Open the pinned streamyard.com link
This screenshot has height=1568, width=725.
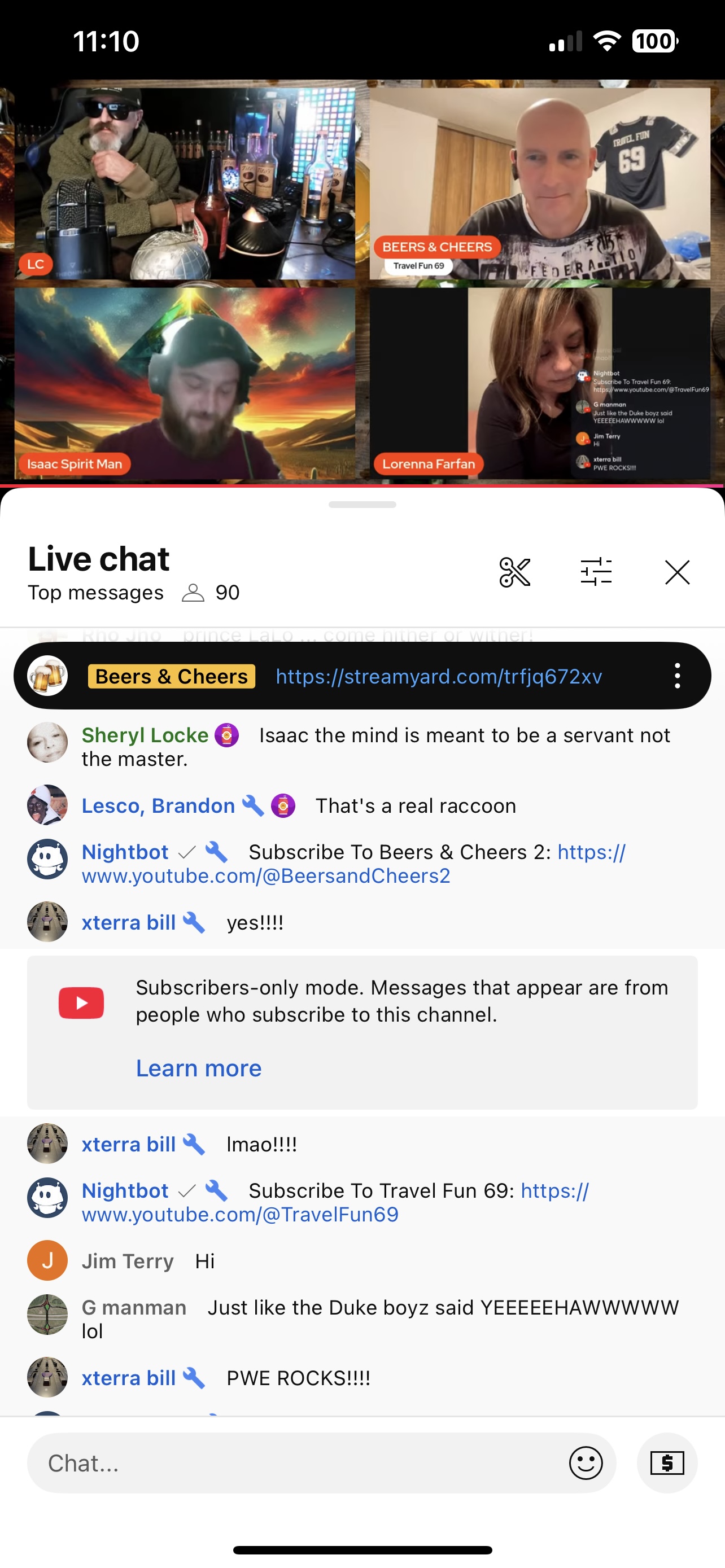click(x=438, y=676)
